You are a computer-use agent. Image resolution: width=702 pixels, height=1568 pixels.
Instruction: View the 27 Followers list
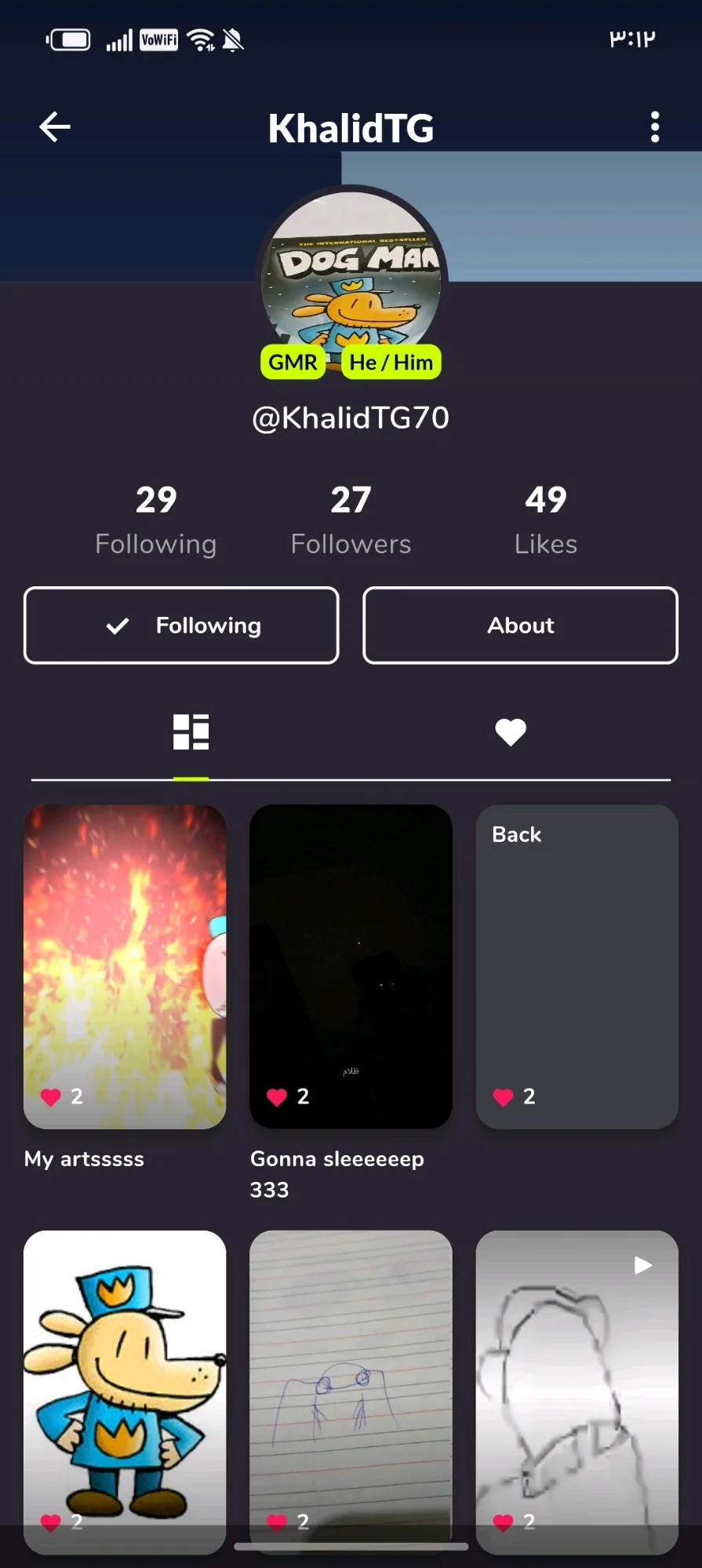(351, 520)
